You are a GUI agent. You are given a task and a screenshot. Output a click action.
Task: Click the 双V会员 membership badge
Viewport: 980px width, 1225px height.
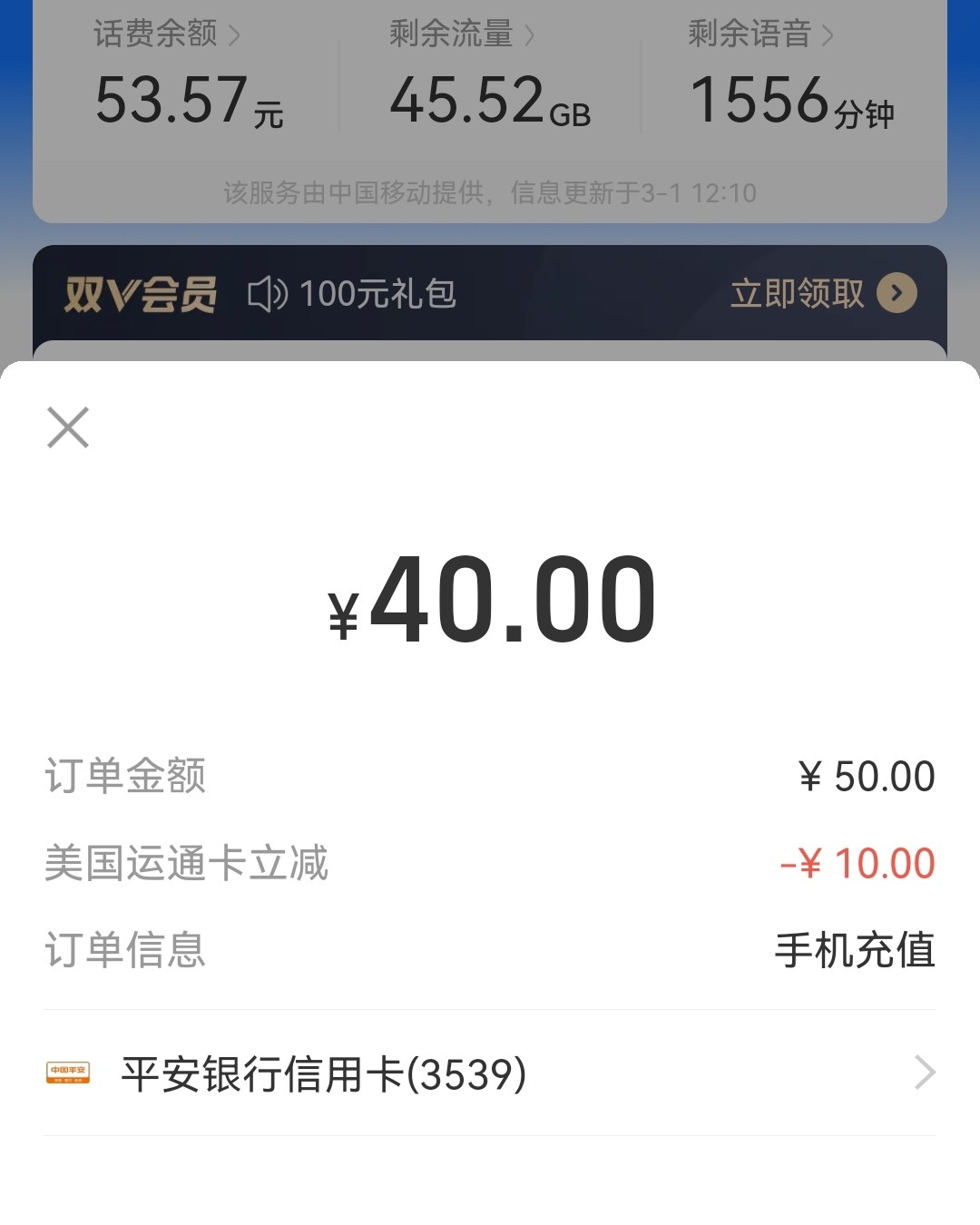point(141,292)
